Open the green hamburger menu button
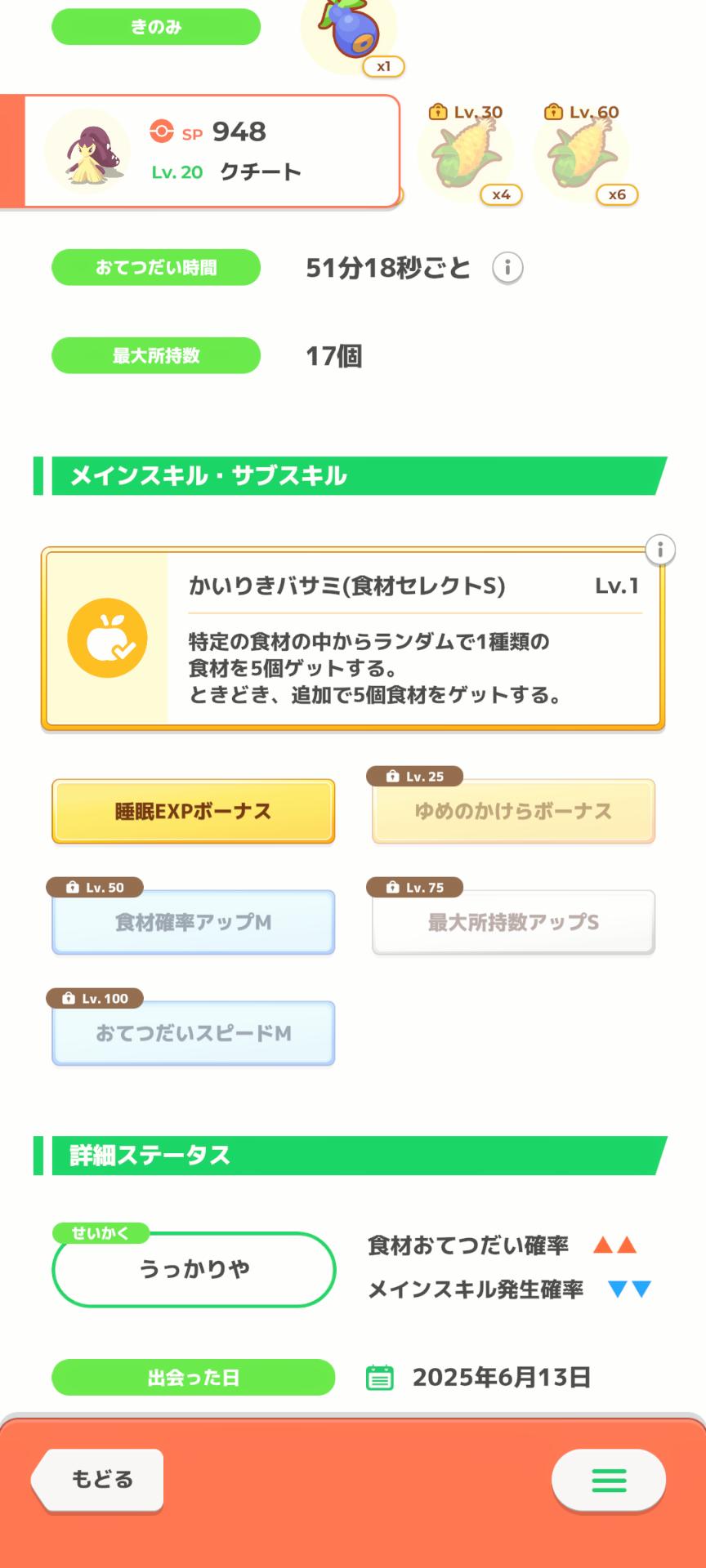The height and width of the screenshot is (1568, 706). point(609,1480)
